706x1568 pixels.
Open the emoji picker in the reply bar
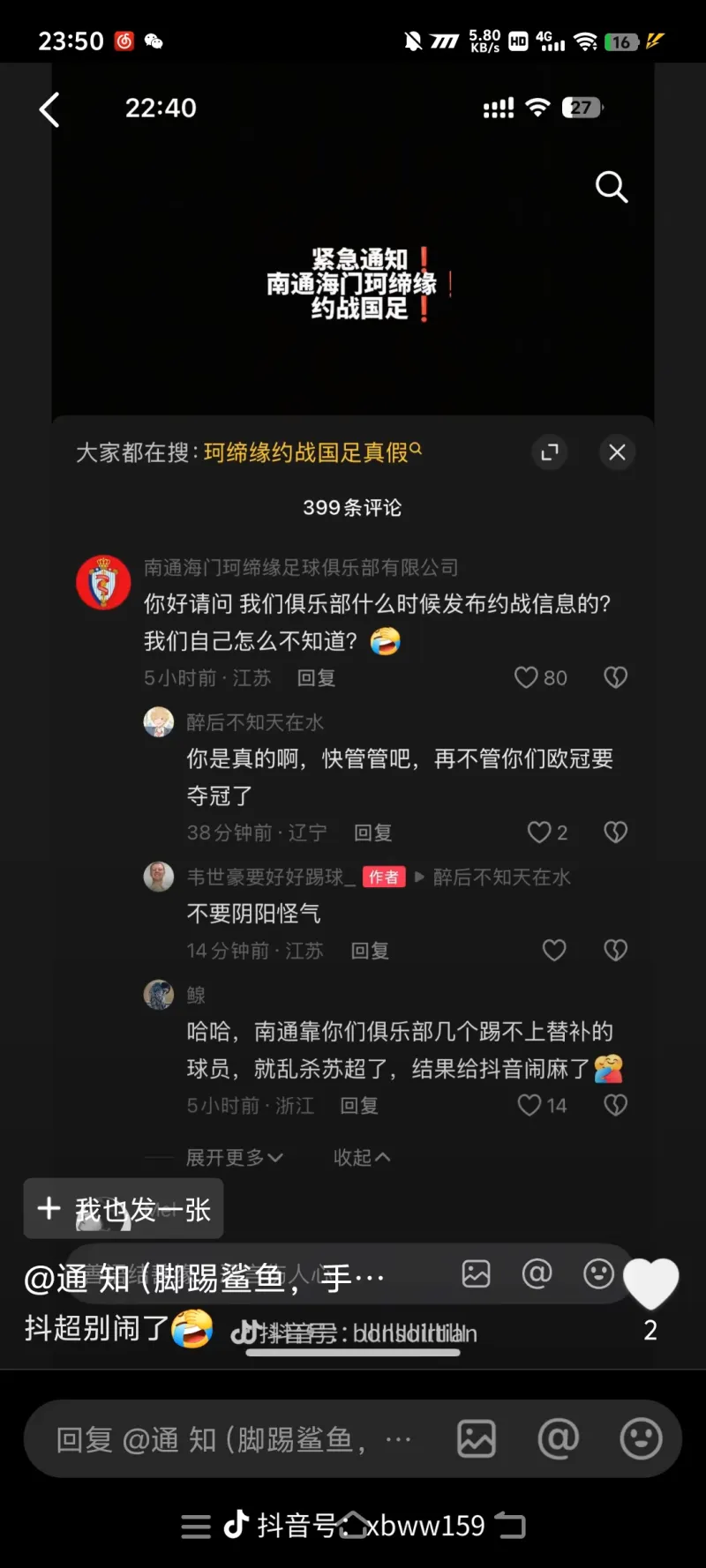[642, 1439]
